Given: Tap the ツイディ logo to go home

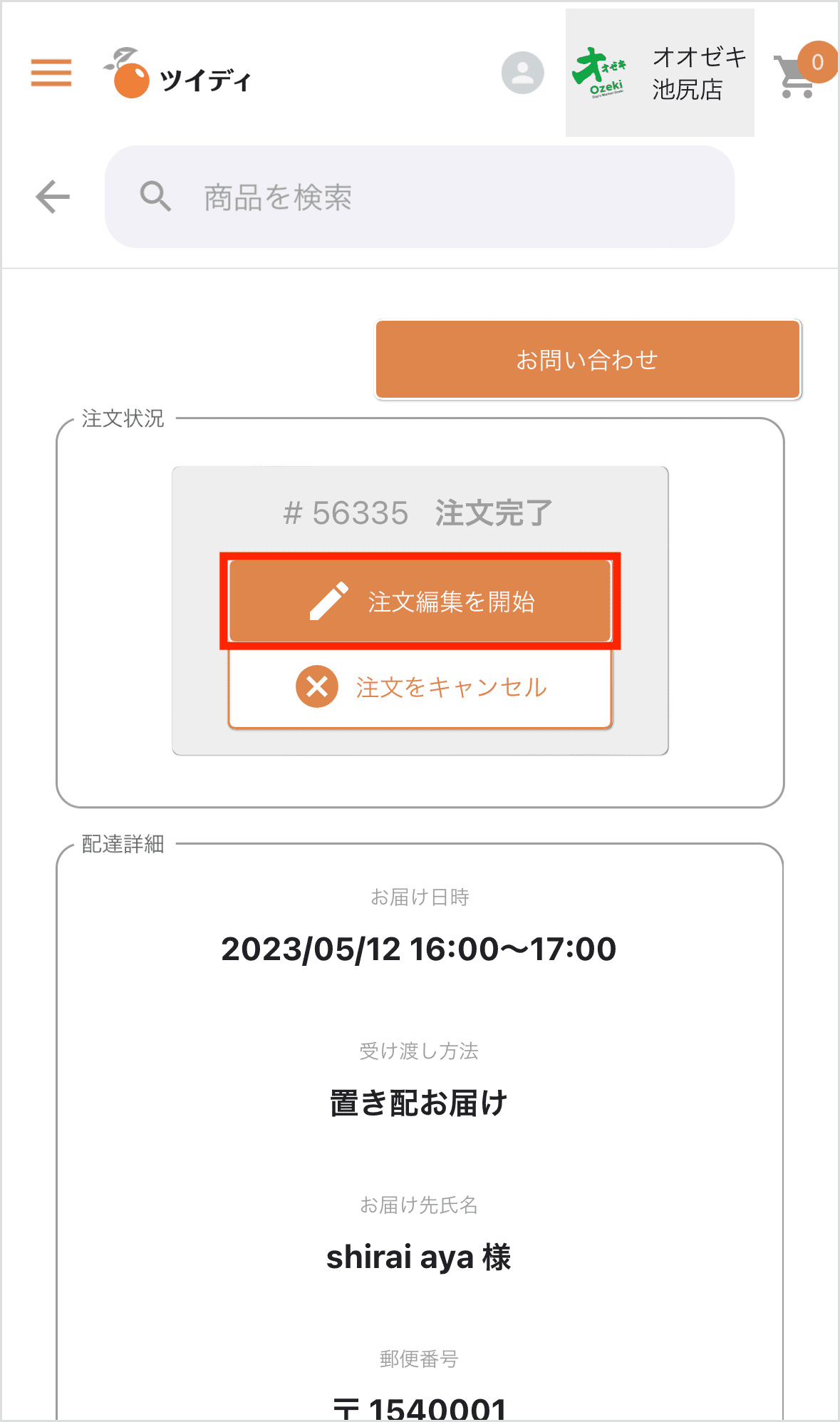Looking at the screenshot, I should (x=178, y=74).
